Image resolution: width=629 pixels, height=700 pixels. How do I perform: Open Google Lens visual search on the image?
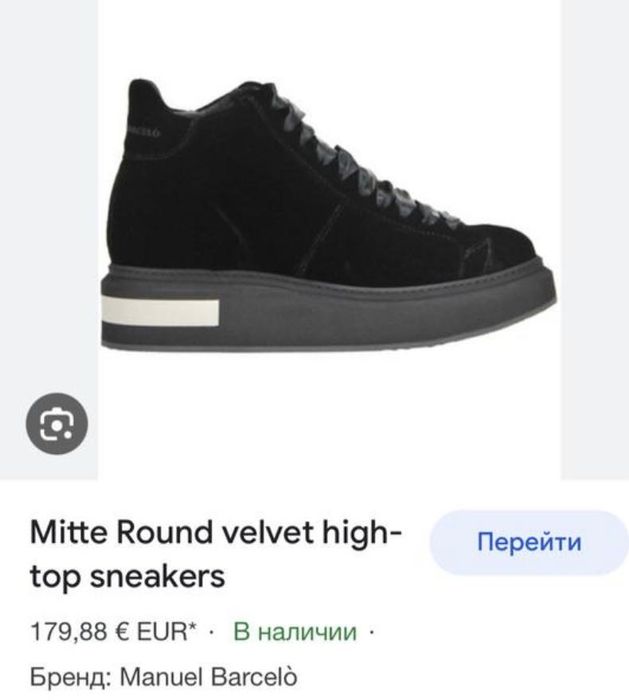56,427
